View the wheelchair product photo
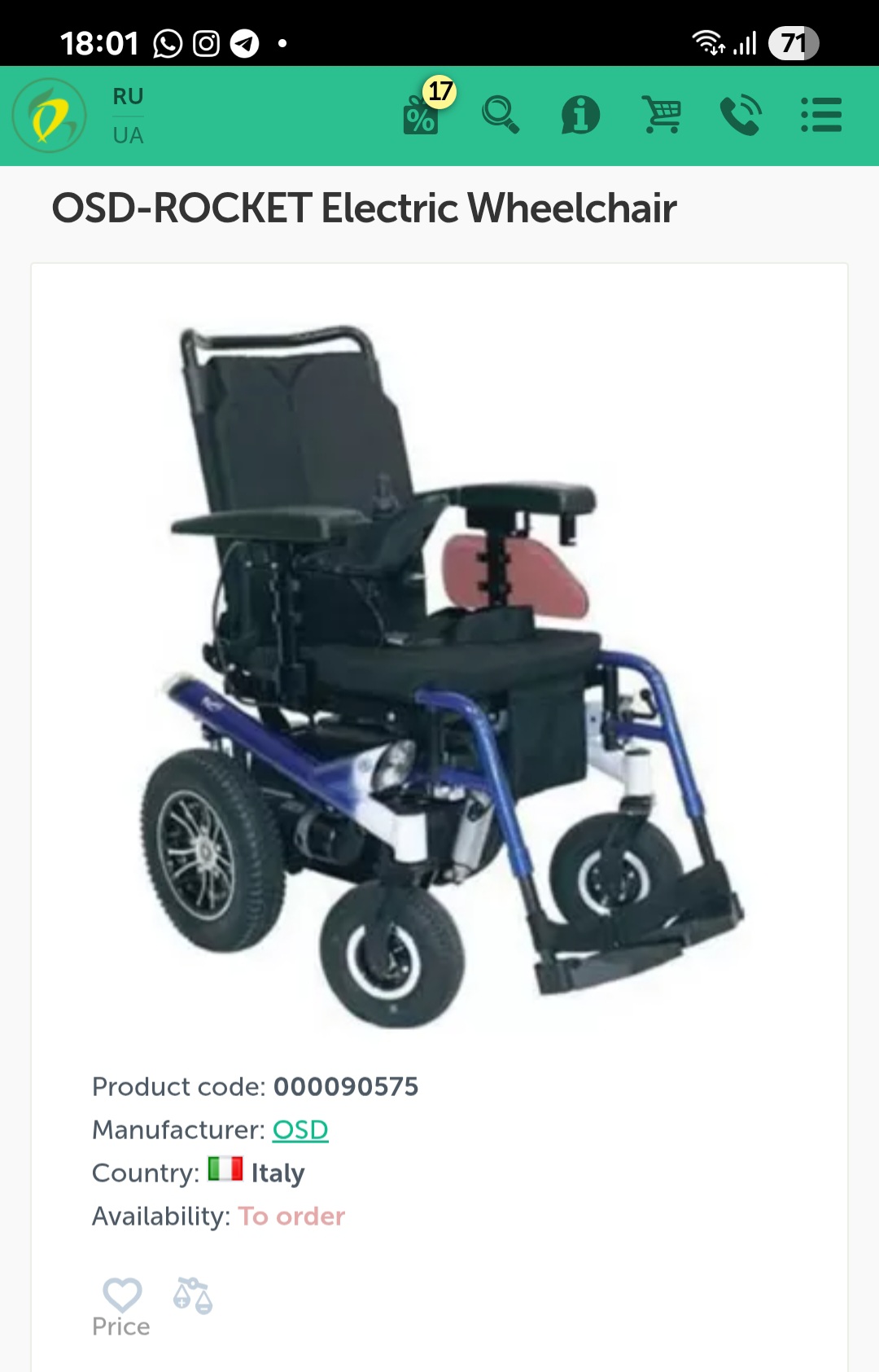The width and height of the screenshot is (879, 1372). 439,676
